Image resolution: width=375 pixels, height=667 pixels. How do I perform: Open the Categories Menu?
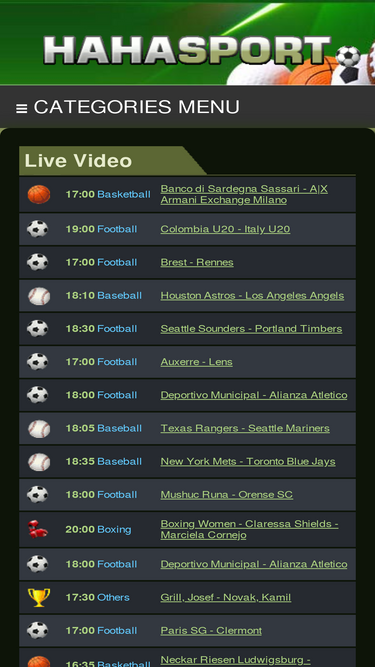(128, 107)
